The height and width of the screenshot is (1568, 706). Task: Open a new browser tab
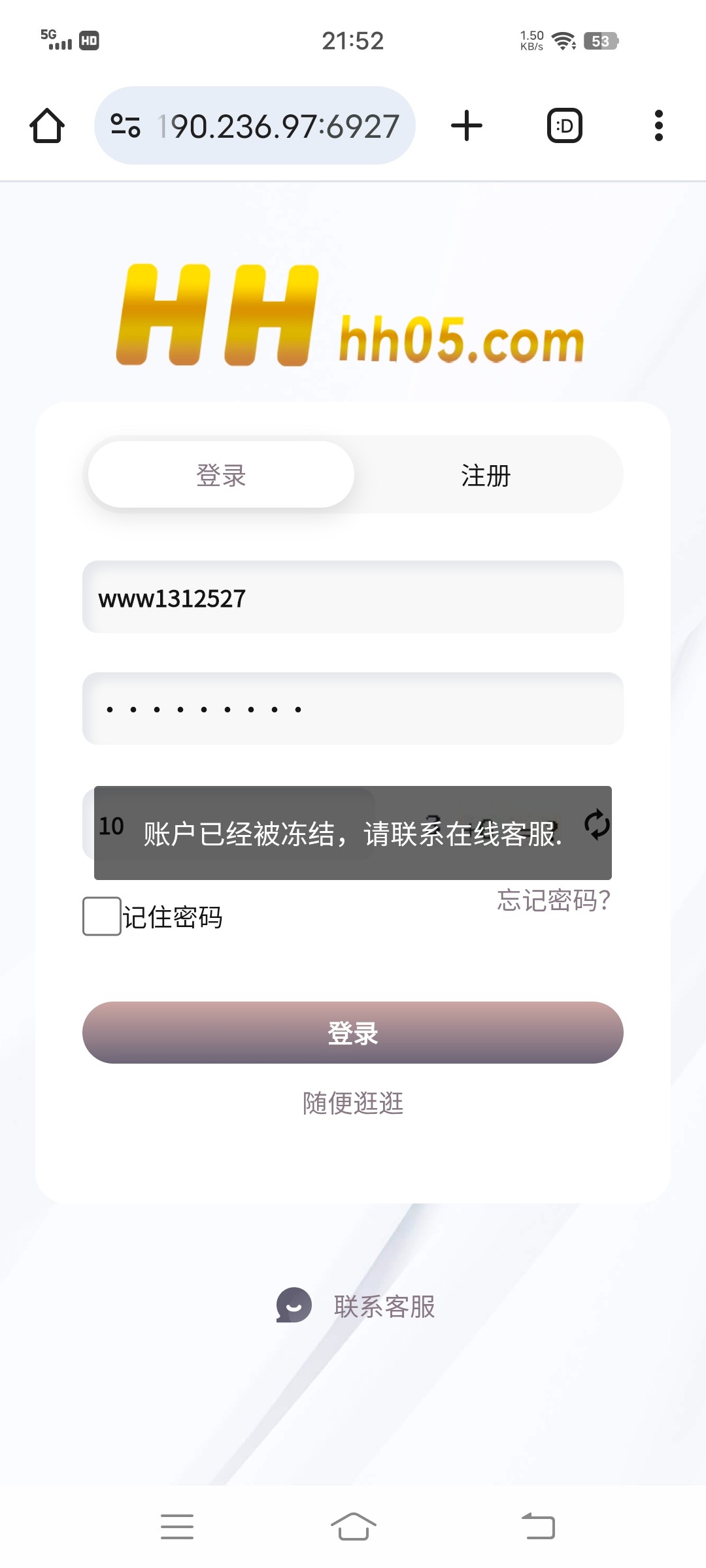pyautogui.click(x=467, y=125)
